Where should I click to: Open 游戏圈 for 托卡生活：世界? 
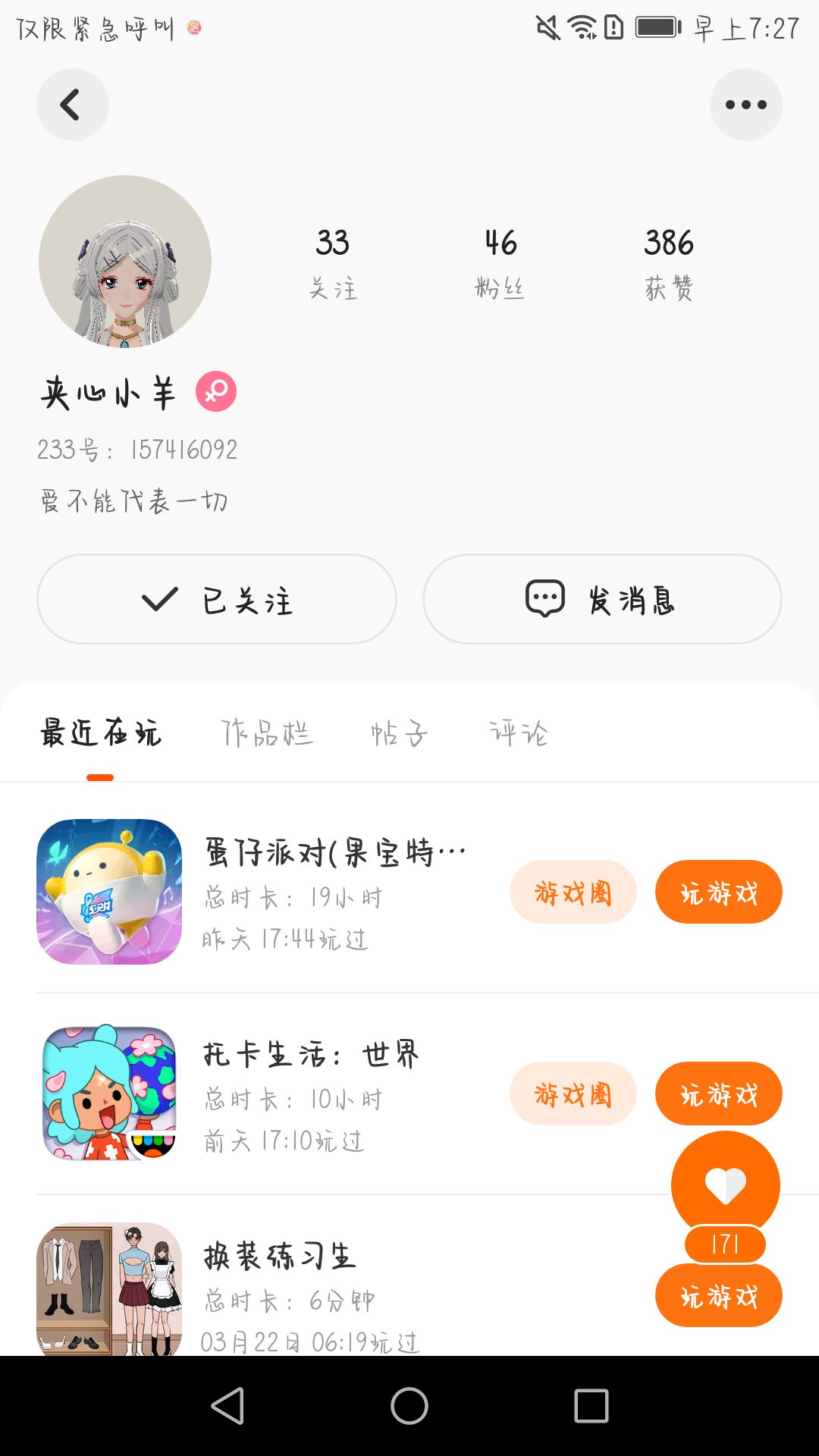573,1094
